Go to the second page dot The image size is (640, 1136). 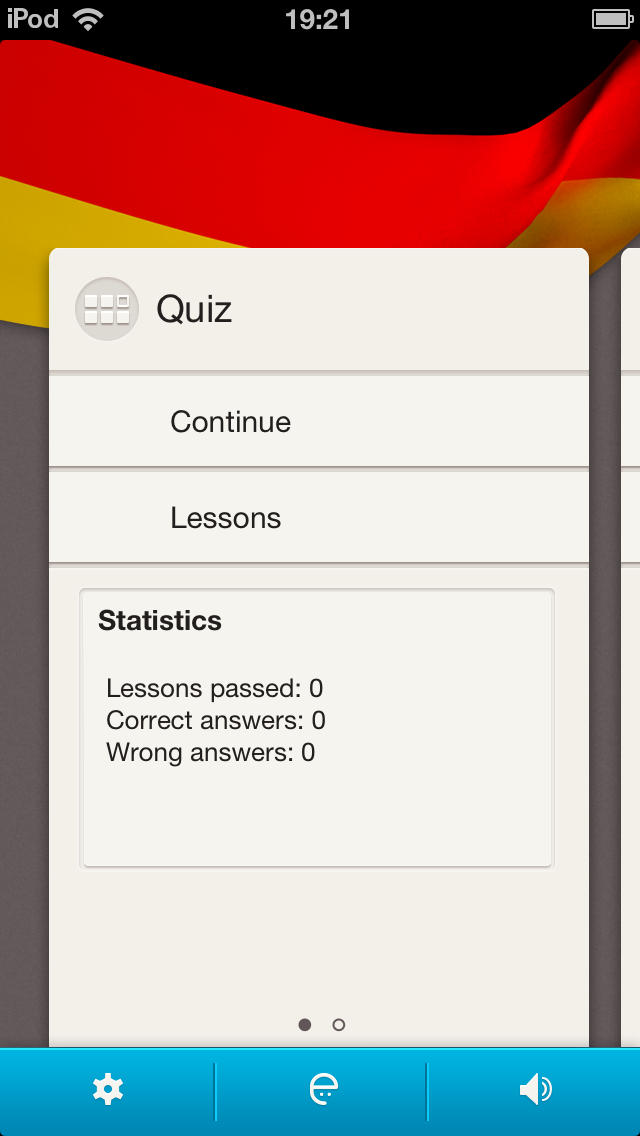(338, 1024)
